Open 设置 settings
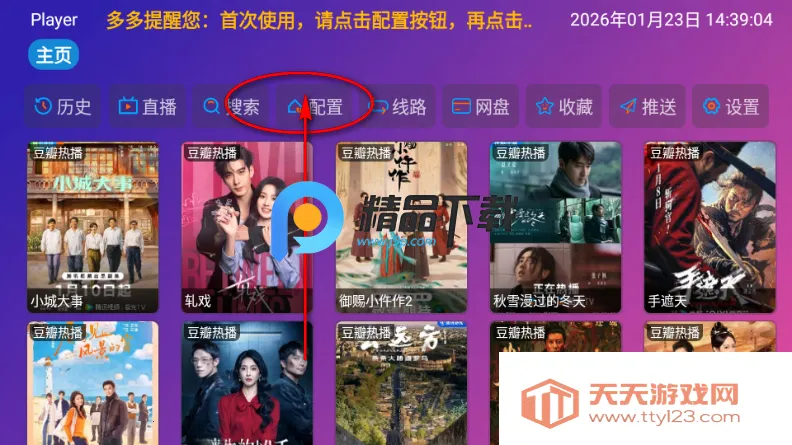The image size is (792, 445). coord(732,107)
